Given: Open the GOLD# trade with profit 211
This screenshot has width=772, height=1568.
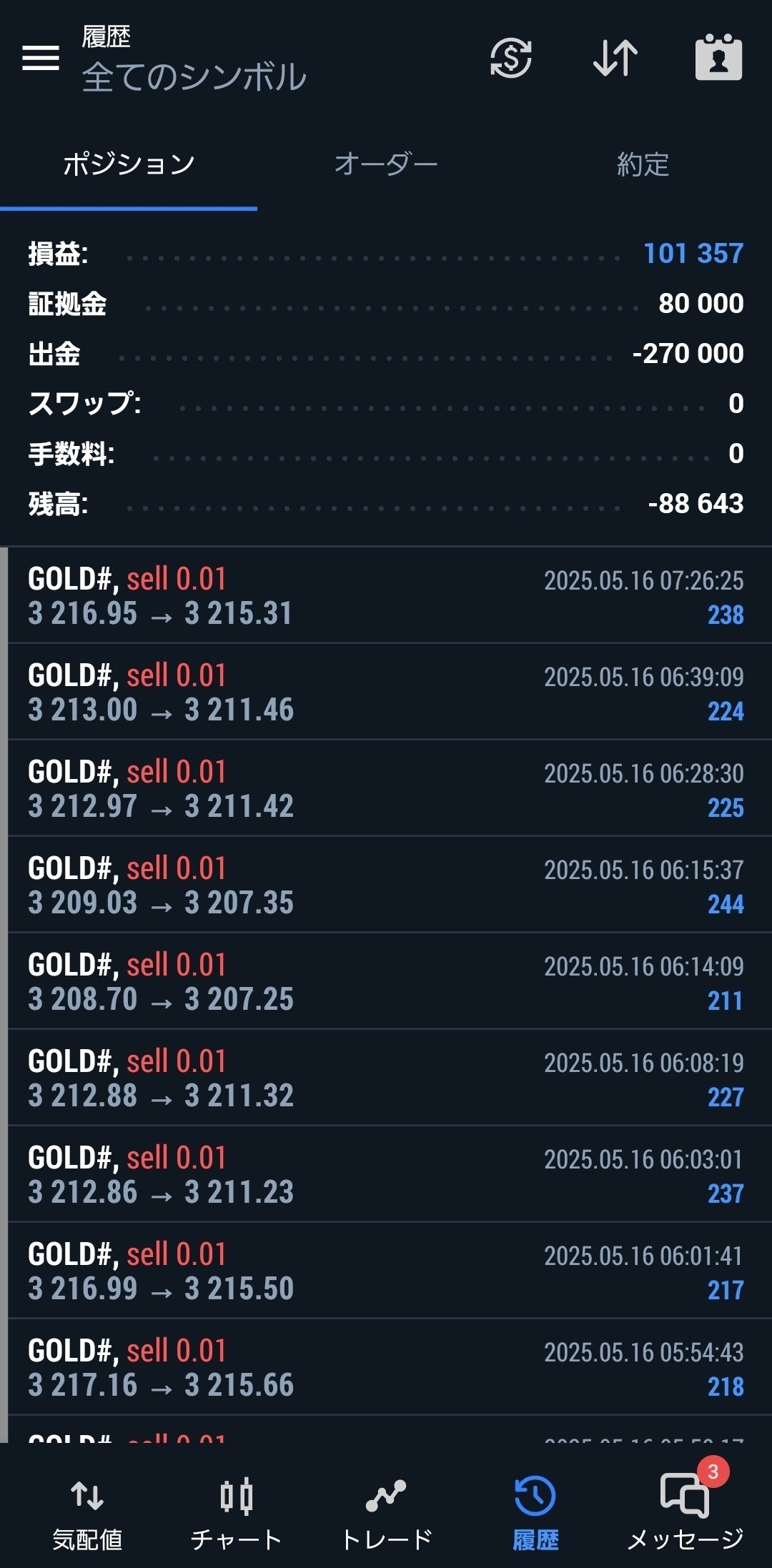Looking at the screenshot, I should tap(386, 982).
